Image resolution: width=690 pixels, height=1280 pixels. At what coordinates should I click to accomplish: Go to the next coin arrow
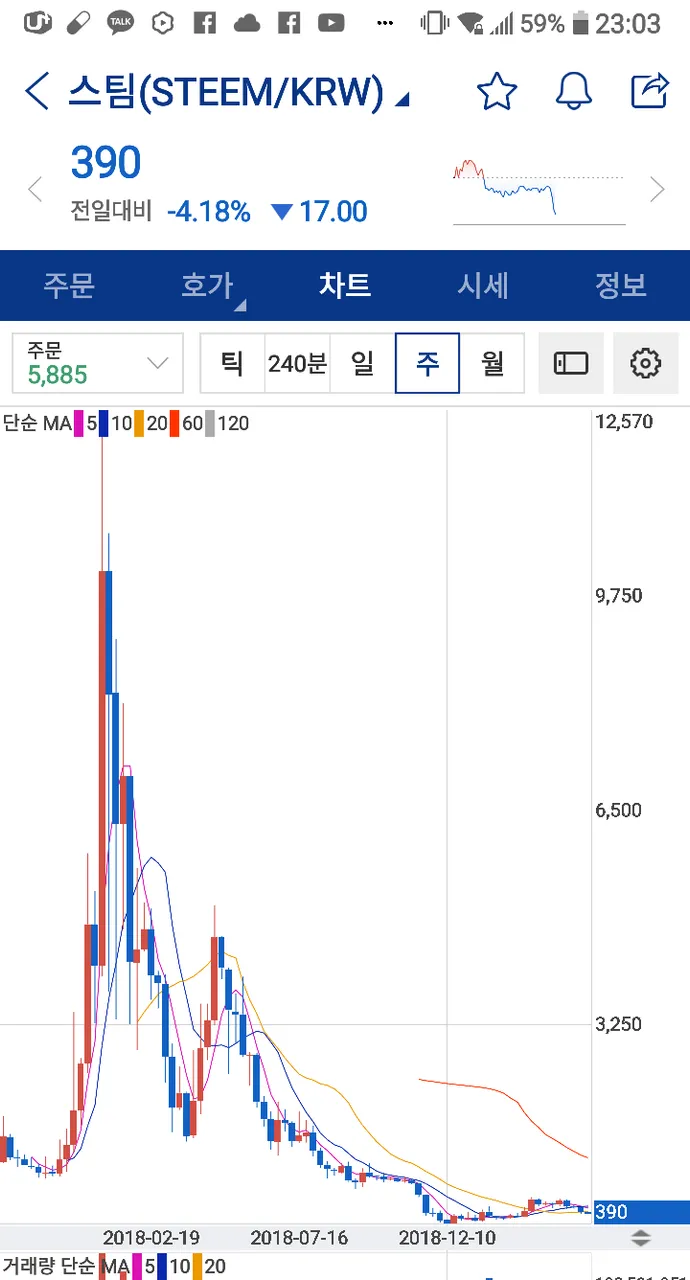tap(657, 189)
